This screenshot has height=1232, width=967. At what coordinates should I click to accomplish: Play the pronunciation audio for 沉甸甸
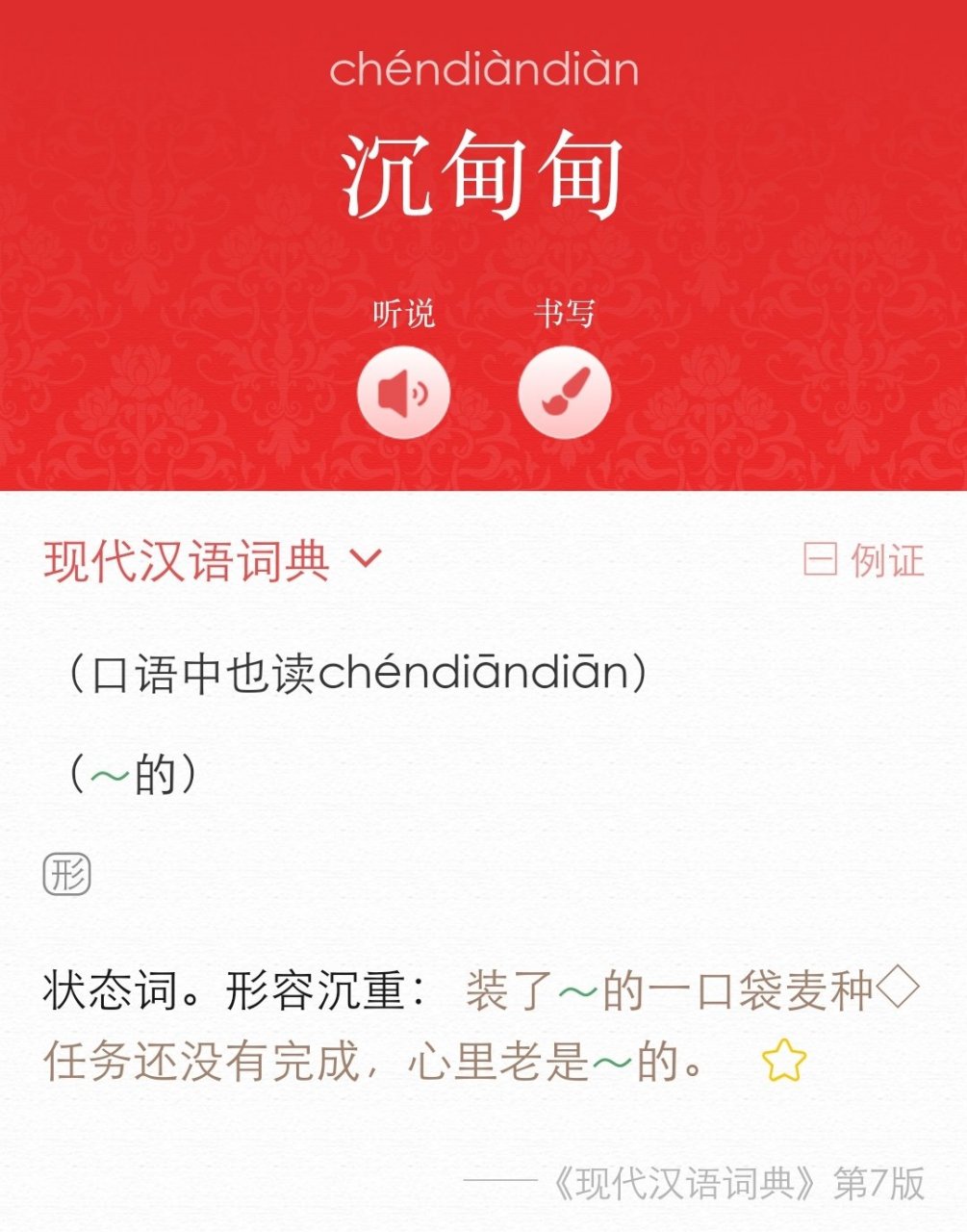(x=404, y=392)
